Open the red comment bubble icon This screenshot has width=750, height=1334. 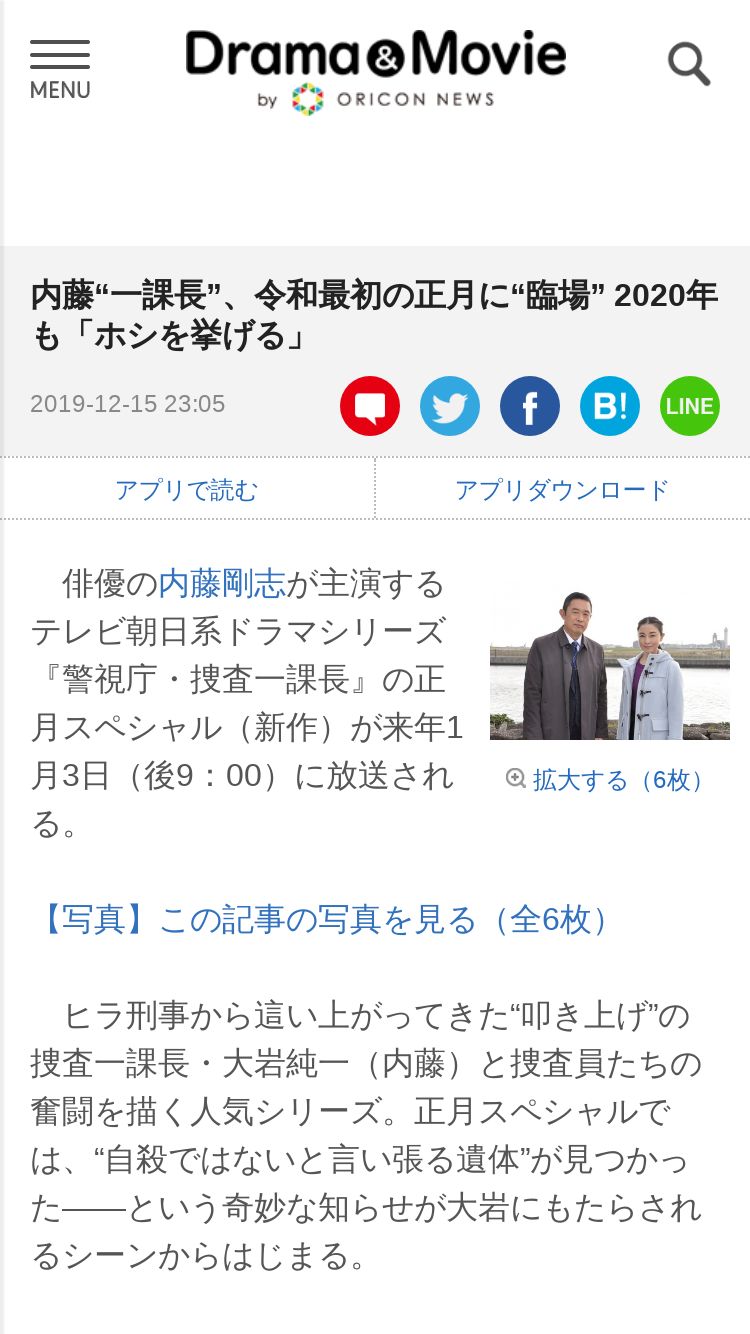[370, 406]
